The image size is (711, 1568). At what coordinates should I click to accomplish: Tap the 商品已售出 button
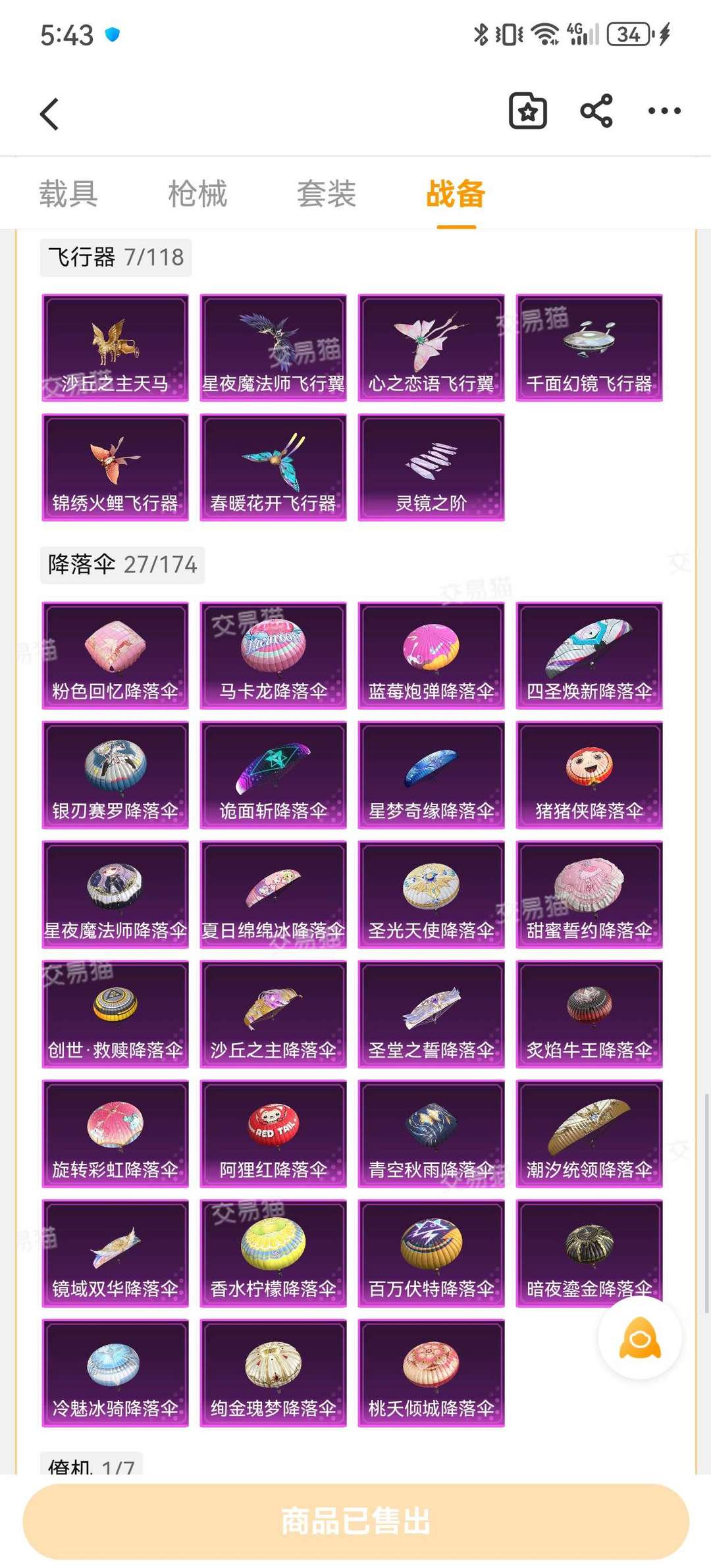355,1521
